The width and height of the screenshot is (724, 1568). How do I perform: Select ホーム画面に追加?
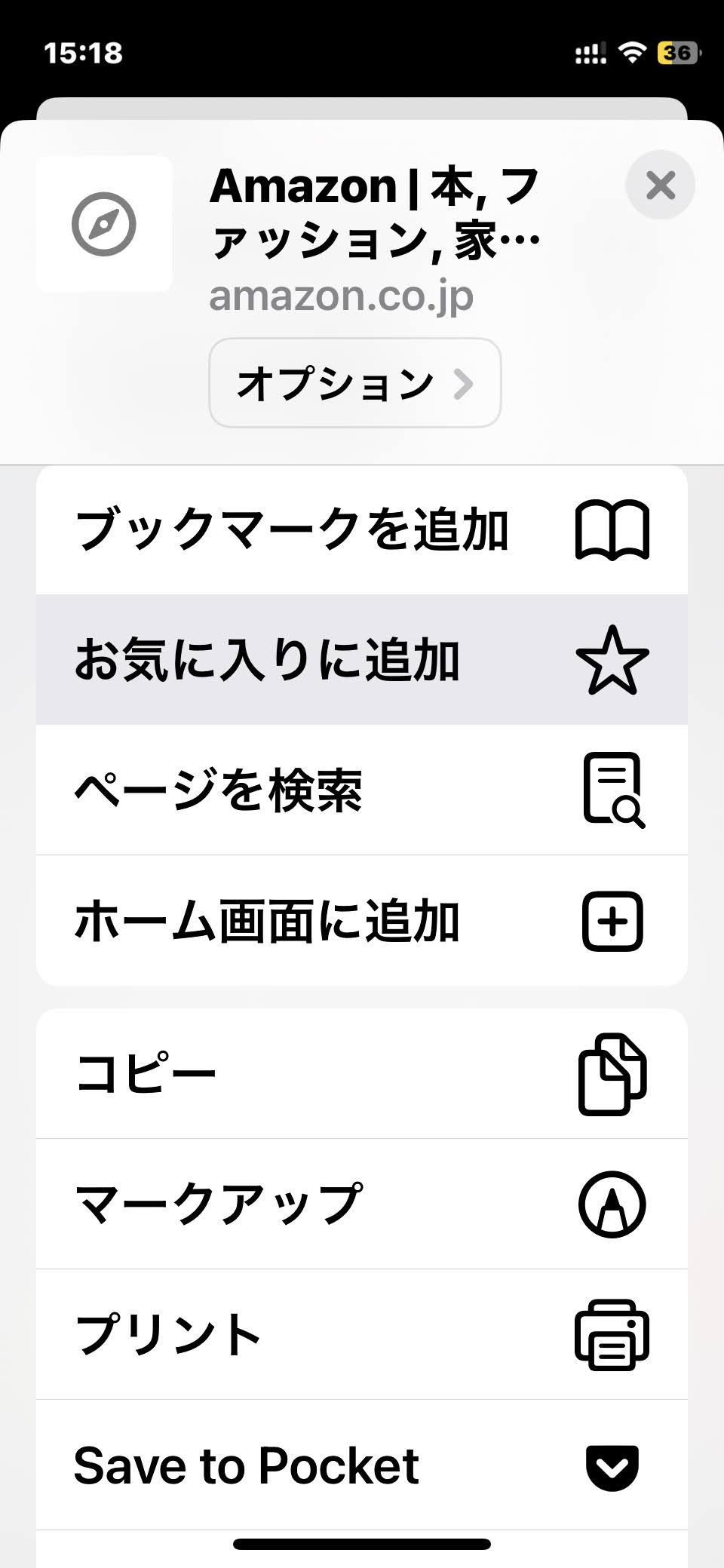click(x=362, y=921)
